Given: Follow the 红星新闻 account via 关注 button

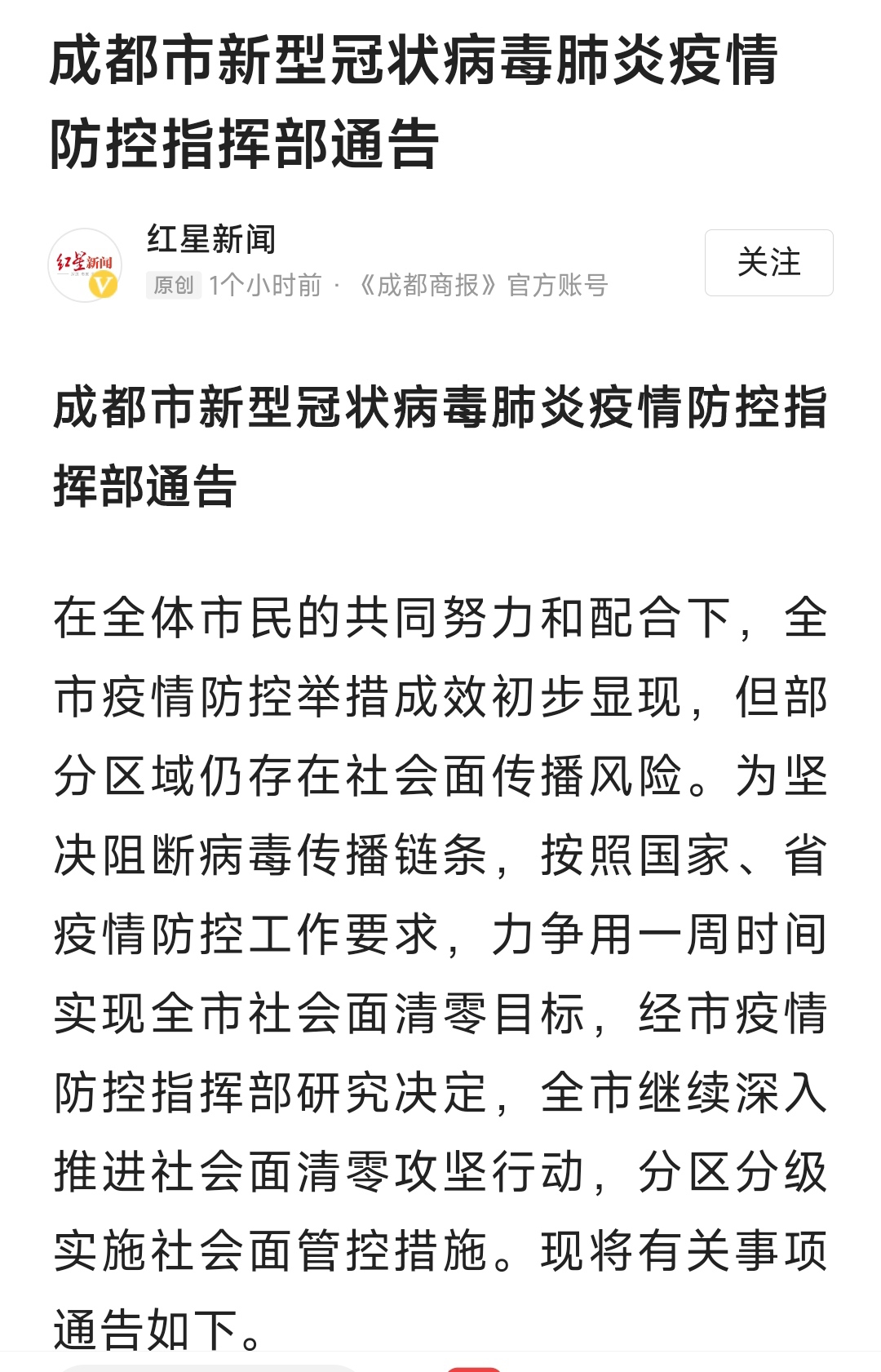Looking at the screenshot, I should pyautogui.click(x=768, y=263).
